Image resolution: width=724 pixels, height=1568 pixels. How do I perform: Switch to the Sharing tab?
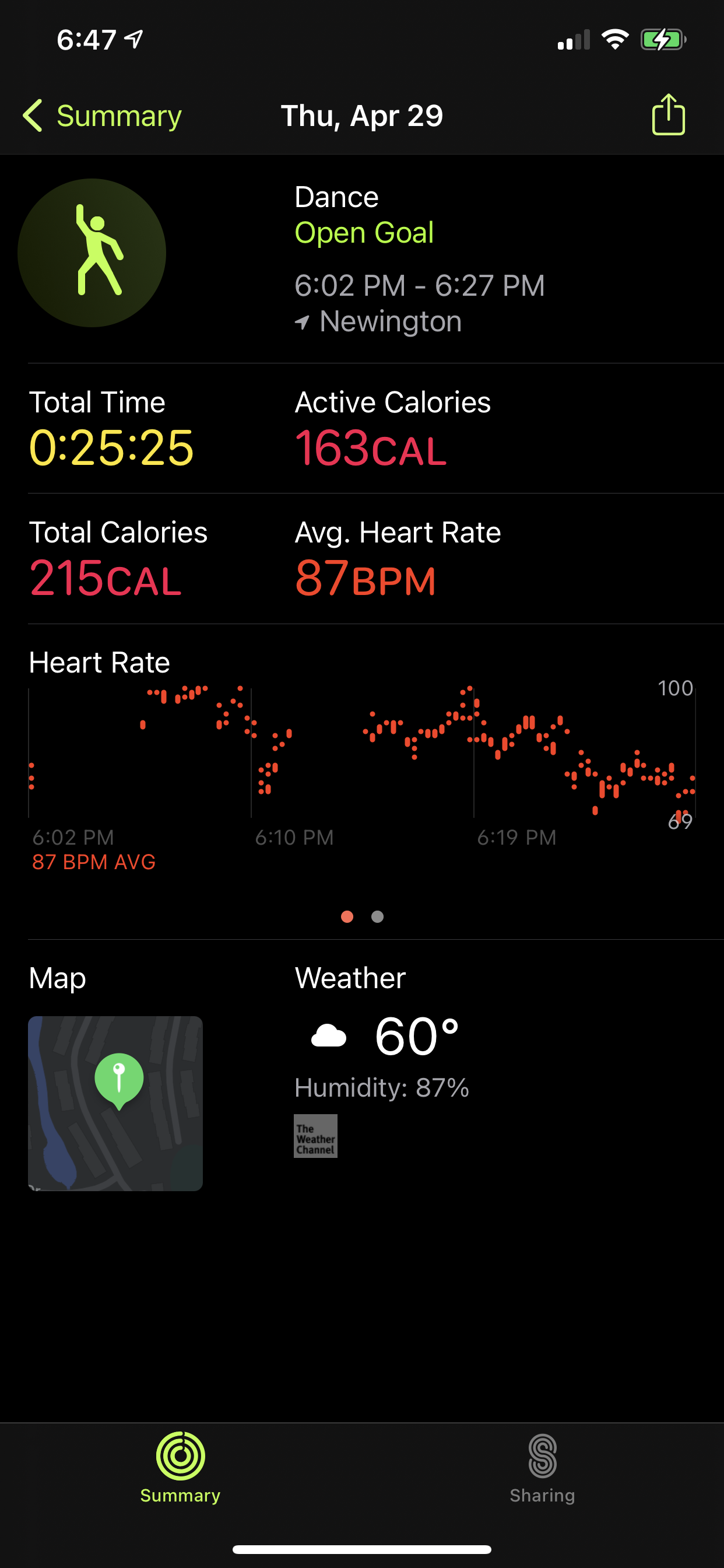pos(542,1468)
